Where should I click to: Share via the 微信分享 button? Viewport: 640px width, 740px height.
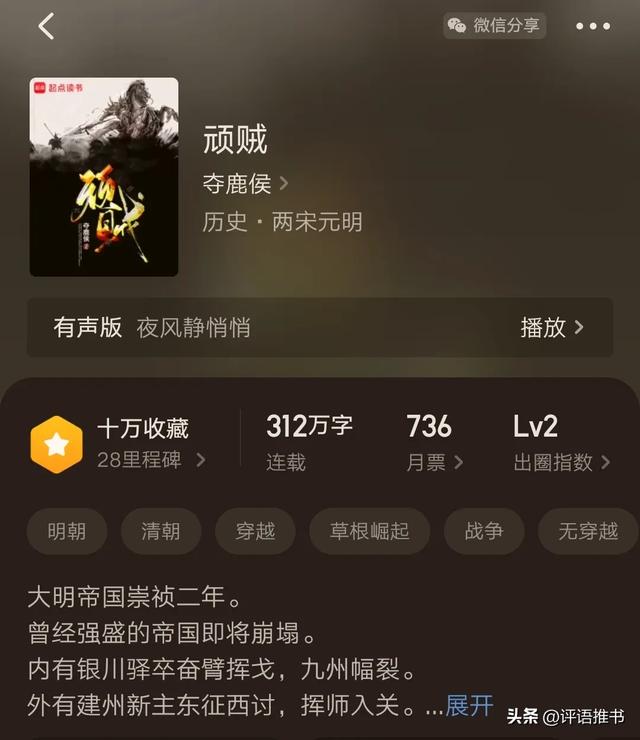click(495, 26)
